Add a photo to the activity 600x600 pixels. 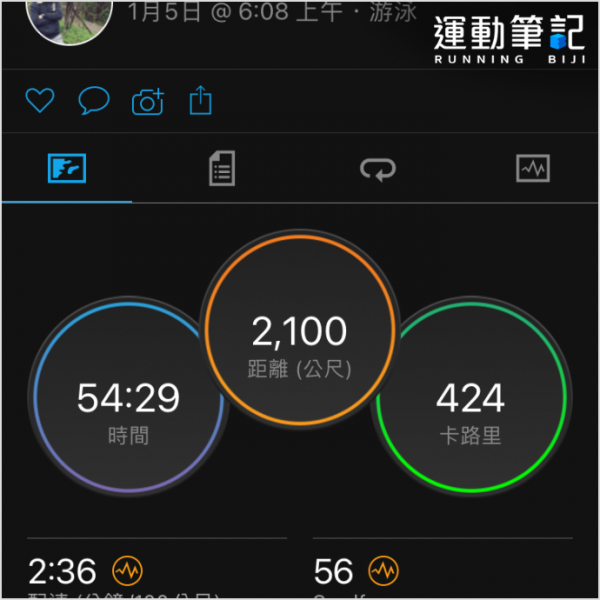148,101
